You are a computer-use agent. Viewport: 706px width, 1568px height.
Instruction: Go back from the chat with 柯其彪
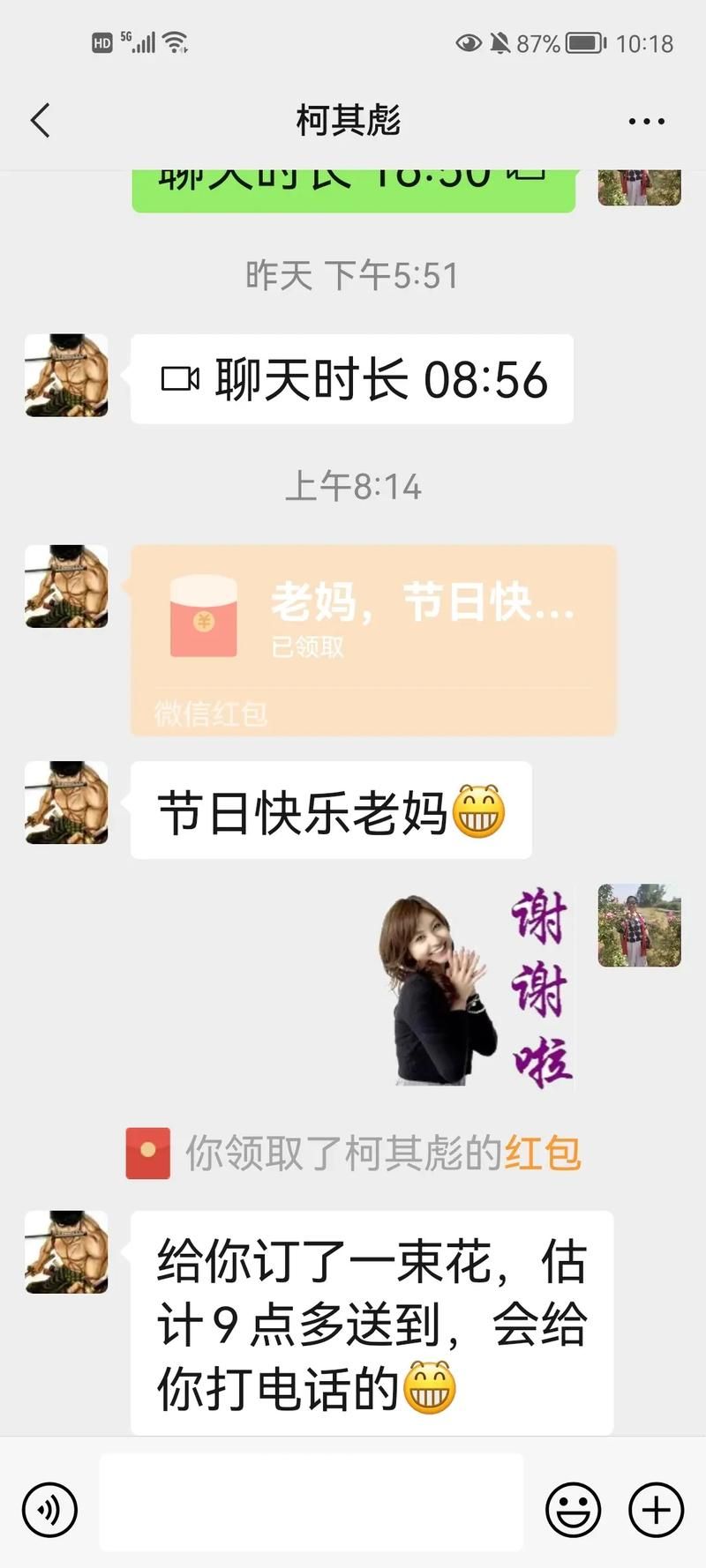[41, 121]
